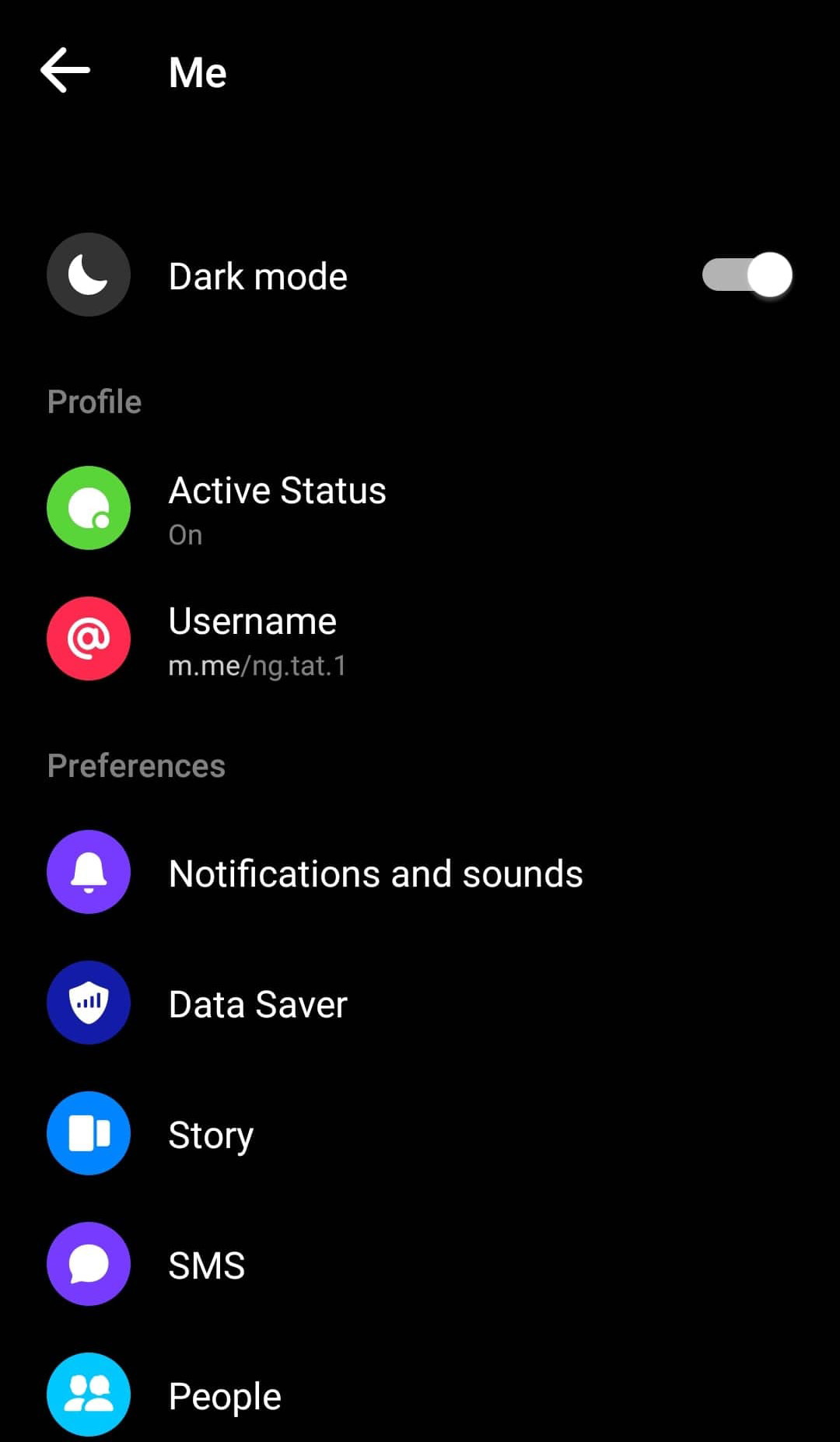The image size is (840, 1442).
Task: Open People settings
Action: (x=420, y=1395)
